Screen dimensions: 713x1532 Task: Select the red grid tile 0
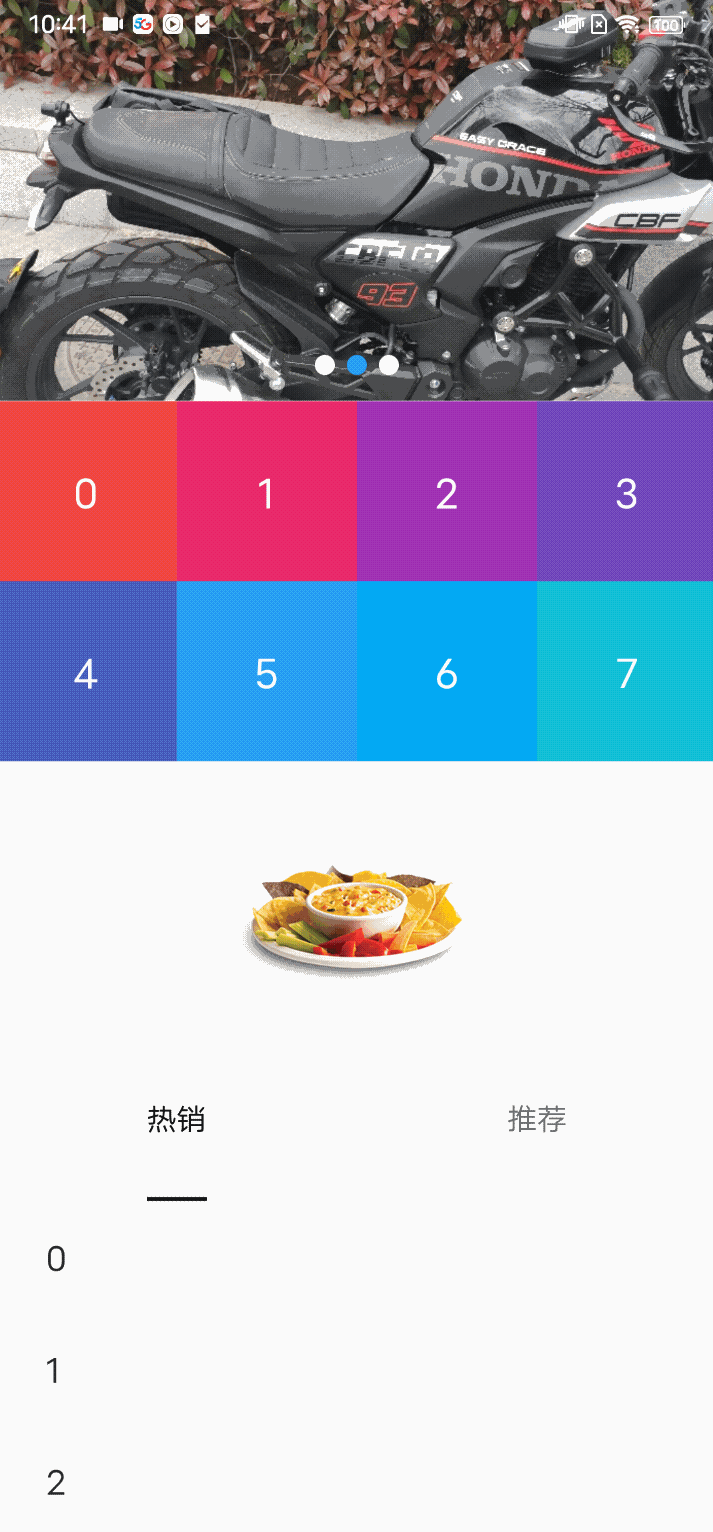click(x=88, y=491)
